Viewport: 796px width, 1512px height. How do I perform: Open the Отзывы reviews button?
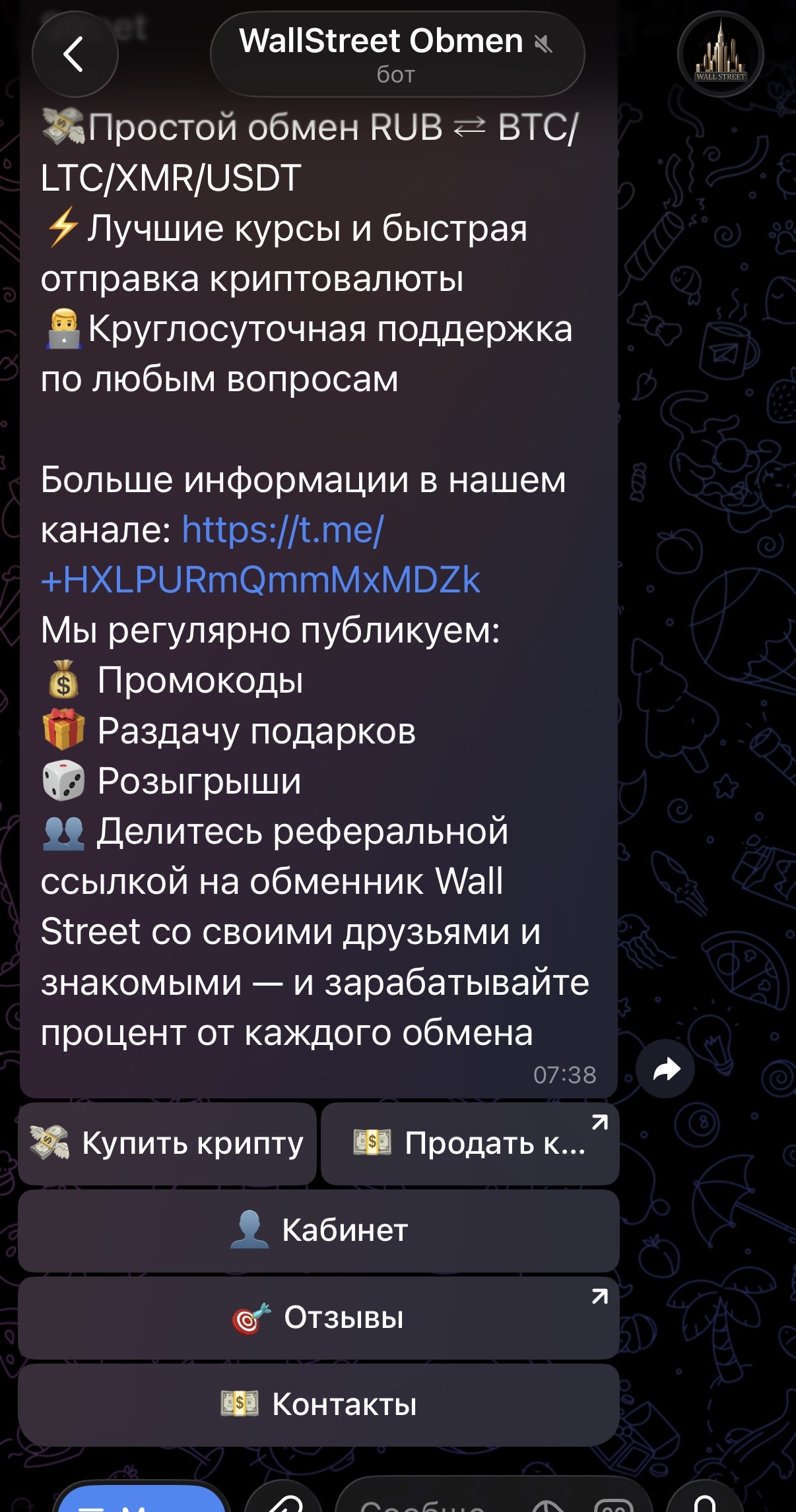point(319,1317)
